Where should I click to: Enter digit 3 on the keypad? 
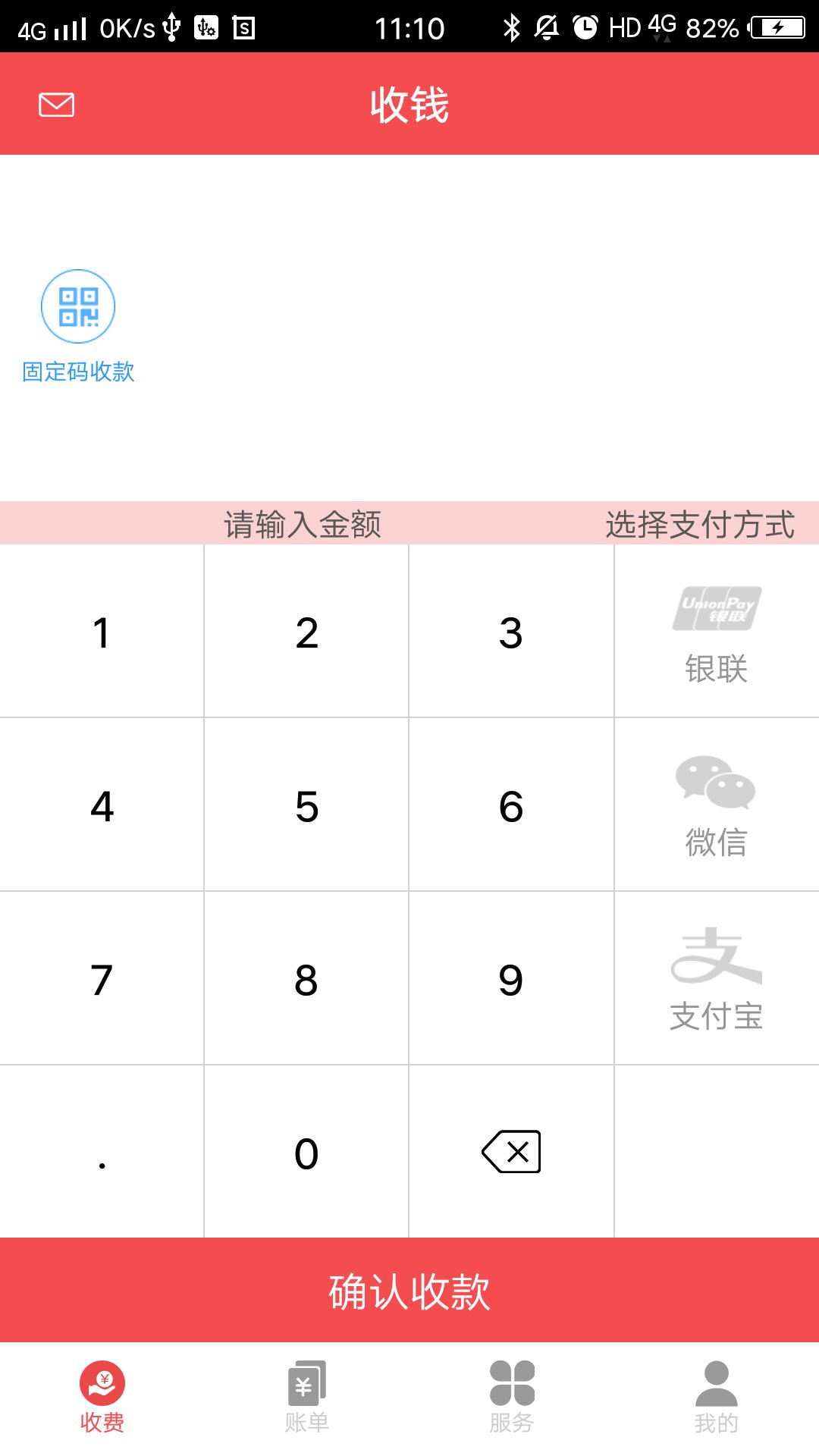511,632
